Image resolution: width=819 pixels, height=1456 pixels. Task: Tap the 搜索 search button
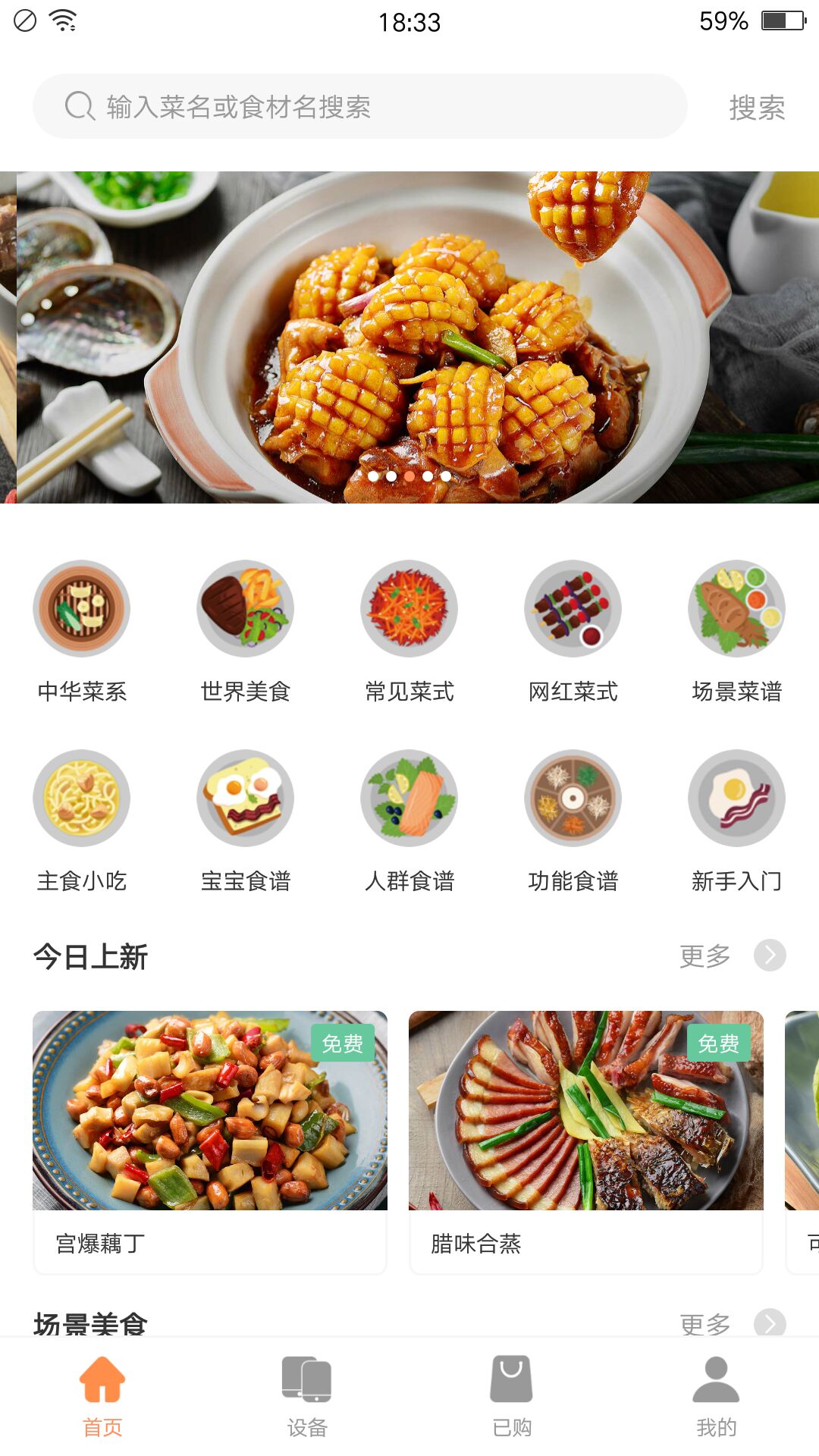click(x=756, y=107)
